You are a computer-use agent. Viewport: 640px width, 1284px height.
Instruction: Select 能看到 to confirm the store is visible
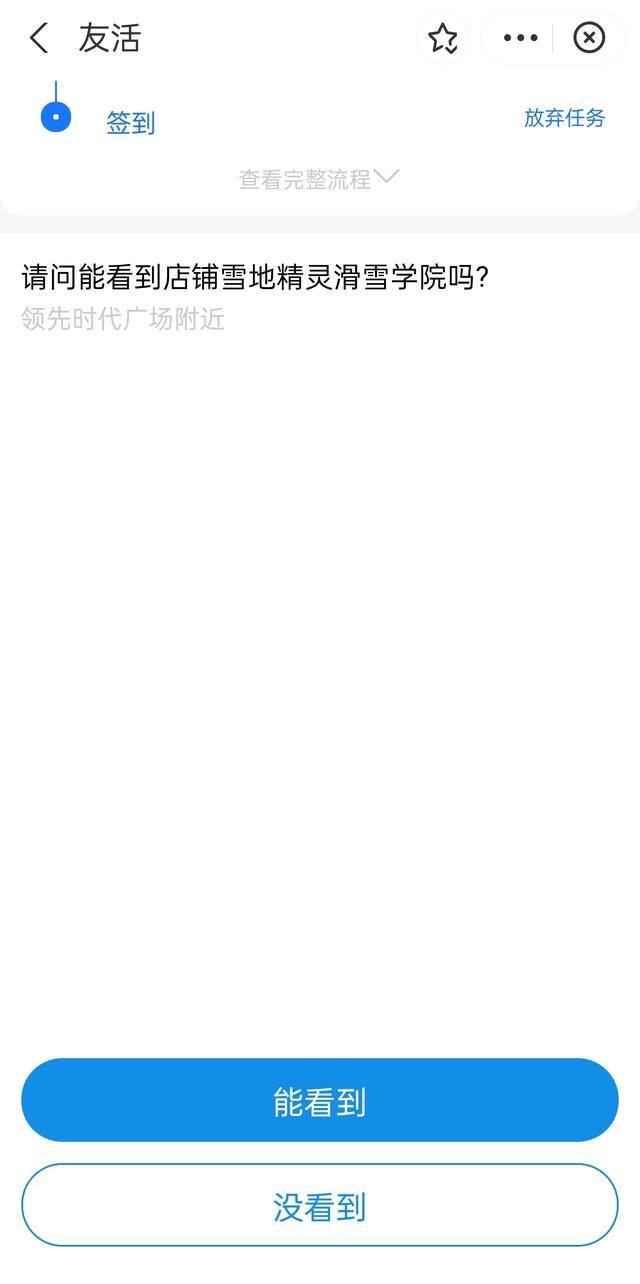coord(320,1101)
